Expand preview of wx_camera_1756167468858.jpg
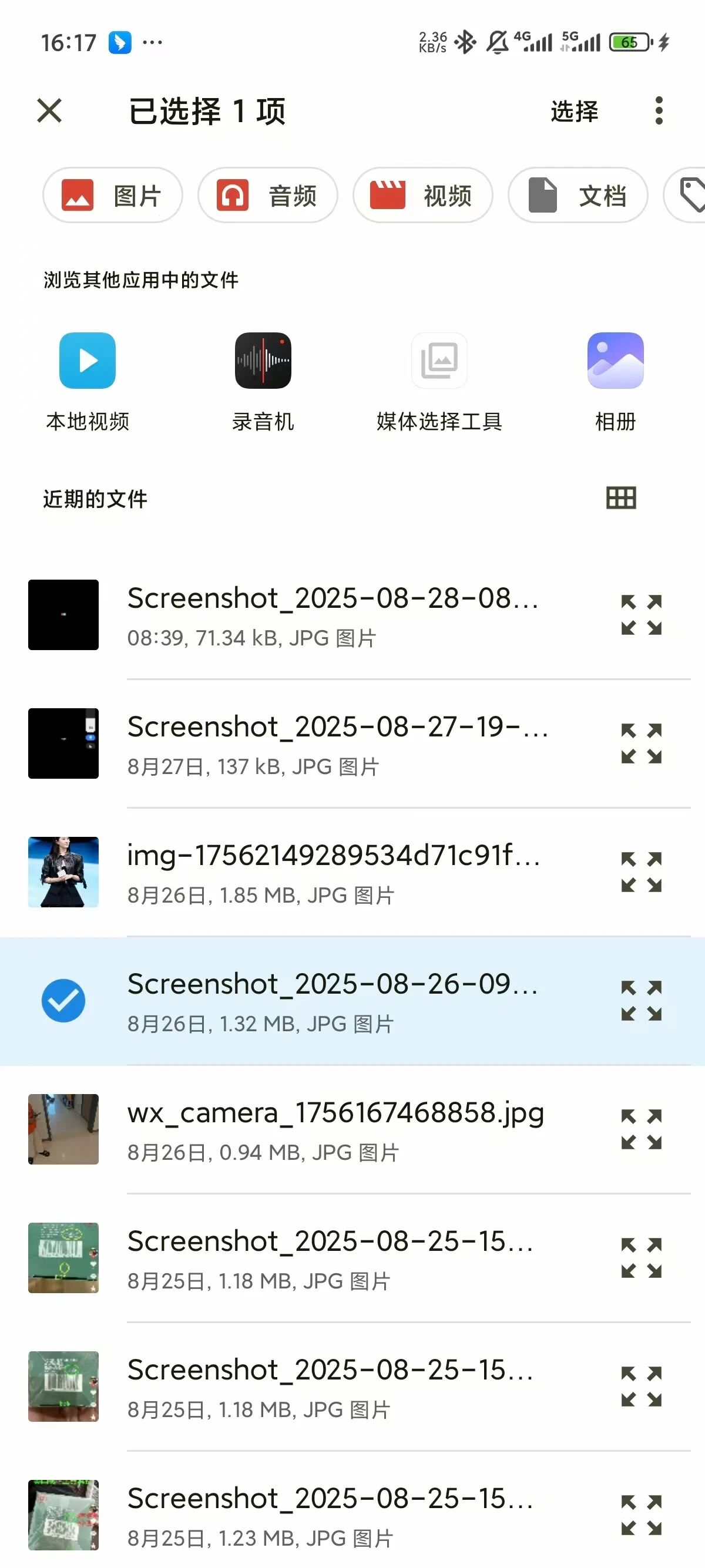Viewport: 705px width, 1568px height. 641,1129
